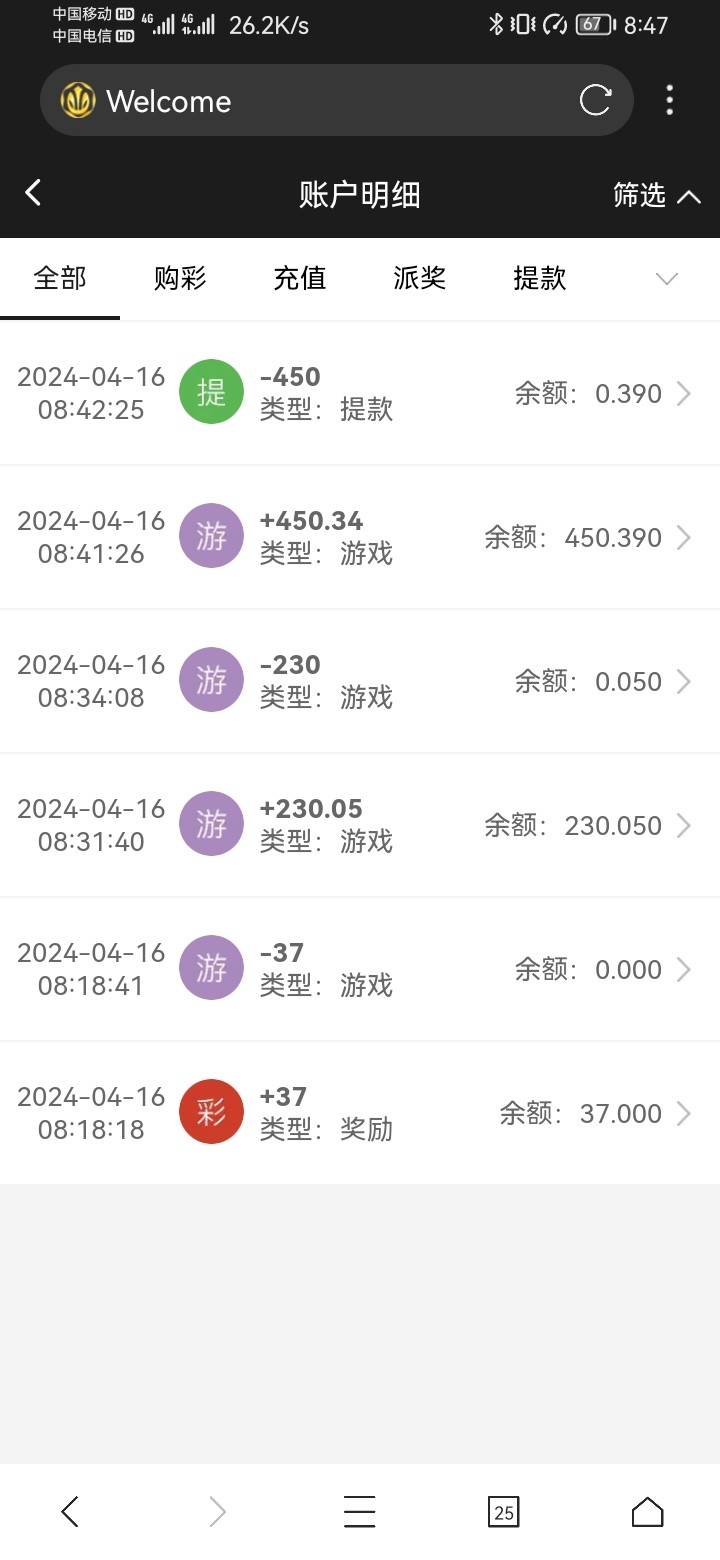The width and height of the screenshot is (720, 1560).
Task: Open the +450.34 游戏 record
Action: point(360,537)
